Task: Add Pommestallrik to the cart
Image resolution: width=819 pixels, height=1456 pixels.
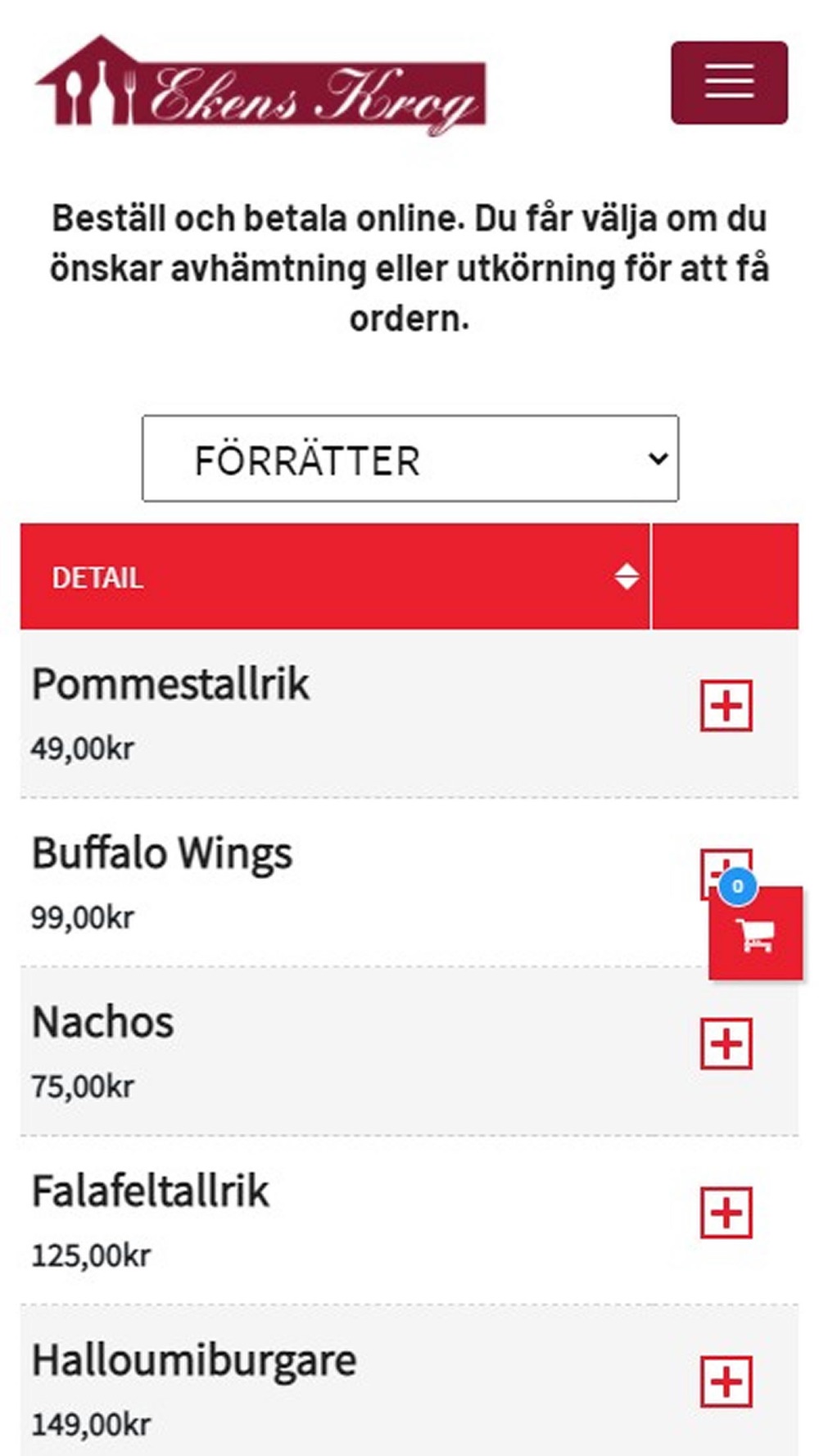Action: pyautogui.click(x=726, y=705)
